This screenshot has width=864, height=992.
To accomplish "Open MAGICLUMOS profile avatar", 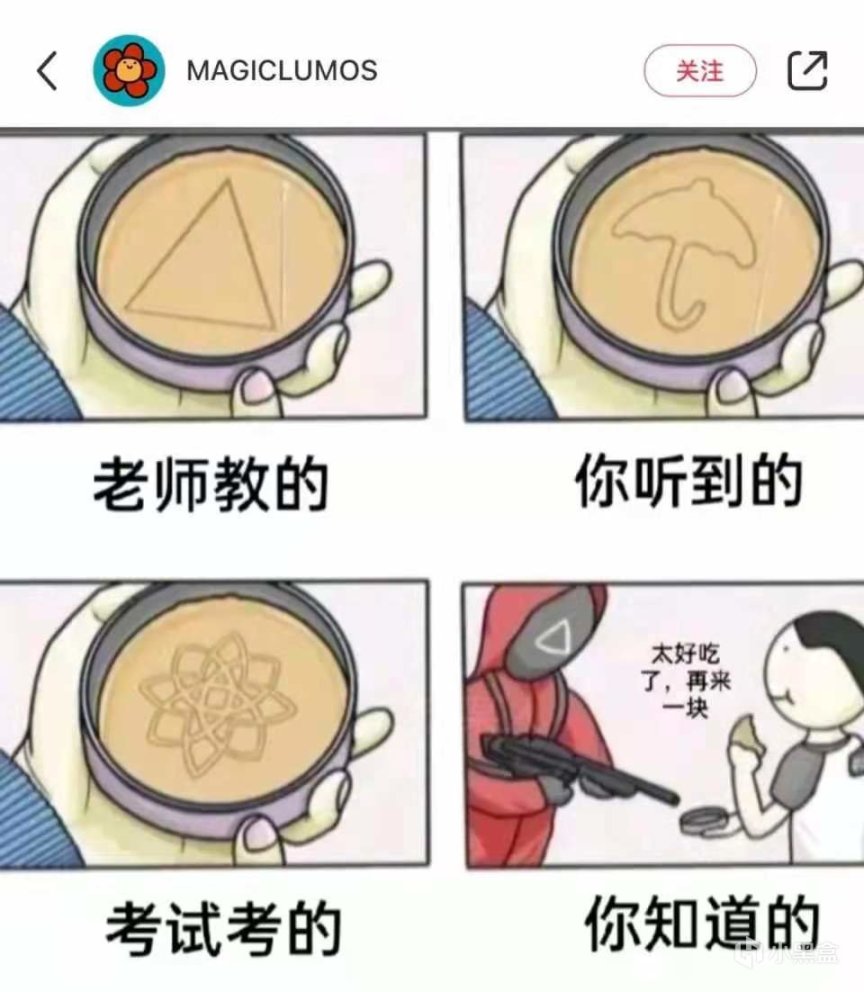I will [x=129, y=70].
